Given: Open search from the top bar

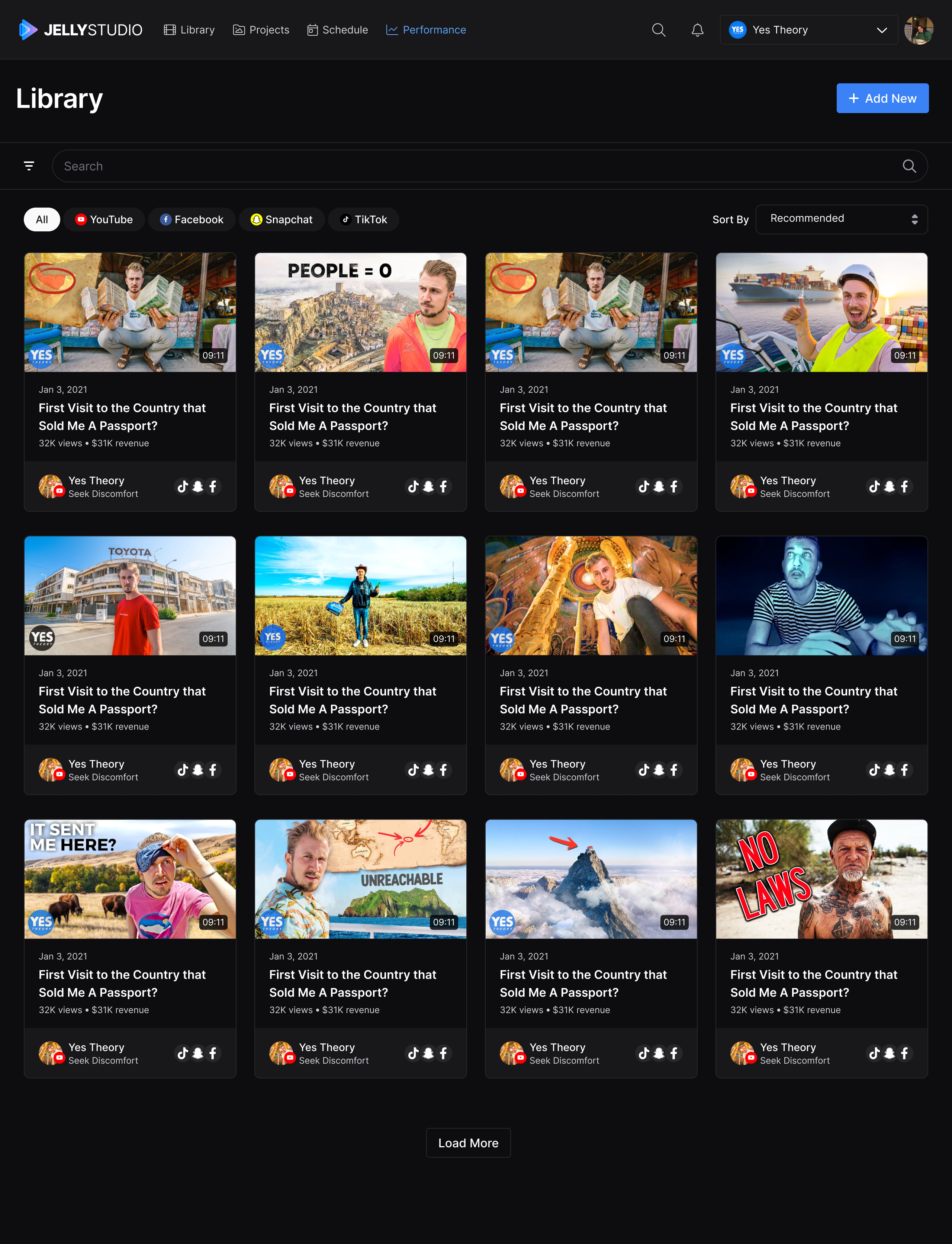Looking at the screenshot, I should 658,30.
